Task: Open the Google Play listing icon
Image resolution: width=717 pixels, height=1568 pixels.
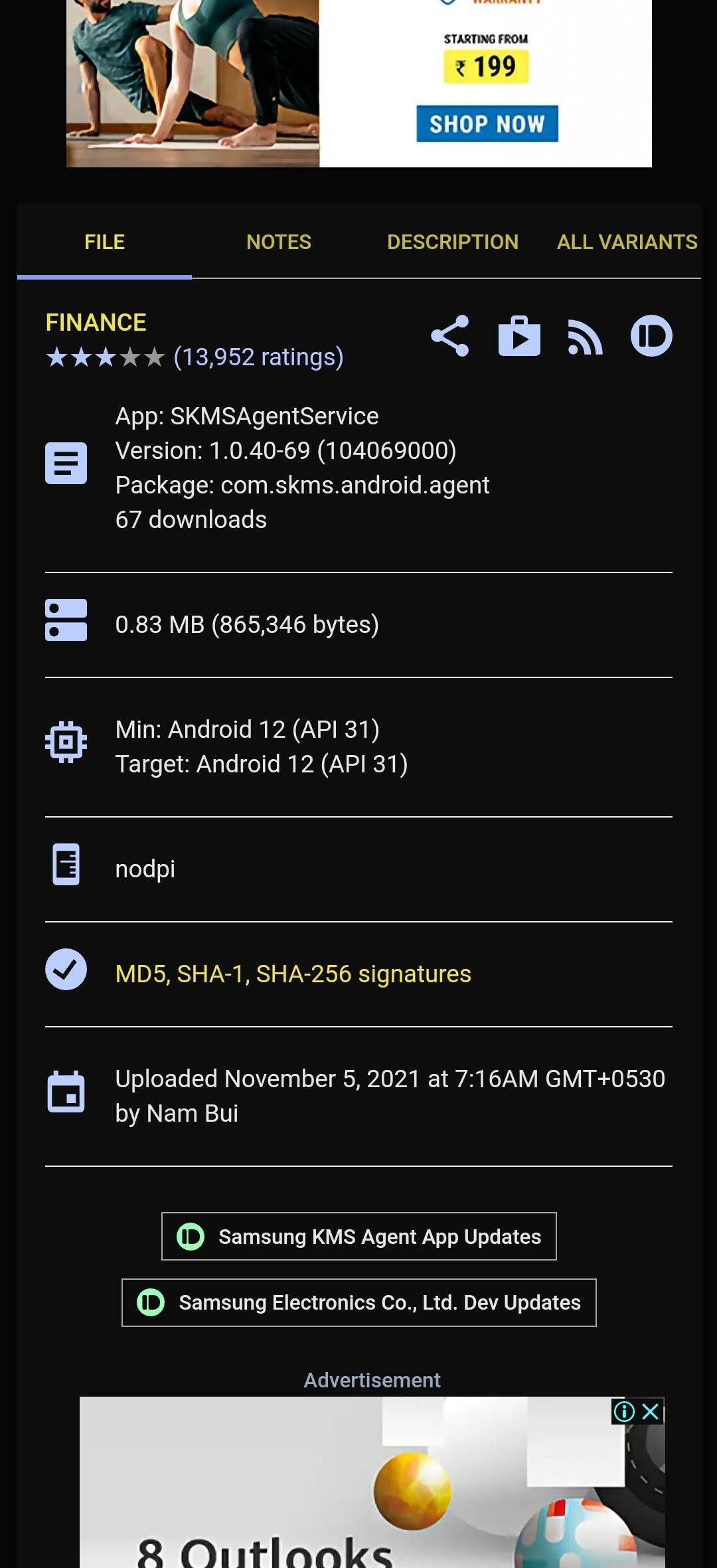Action: [x=520, y=337]
